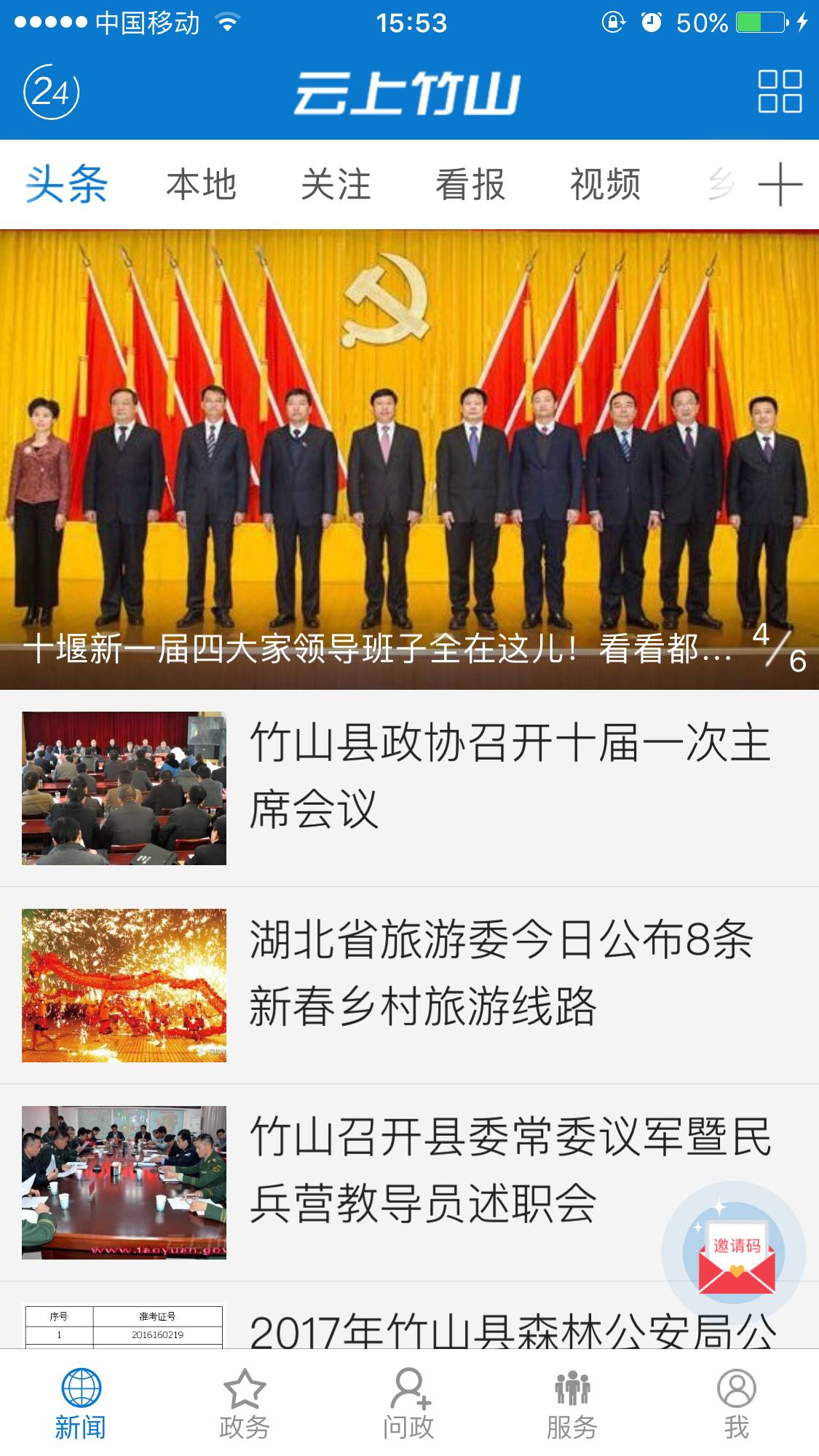
Task: Select the 头条 tab
Action: 67,185
